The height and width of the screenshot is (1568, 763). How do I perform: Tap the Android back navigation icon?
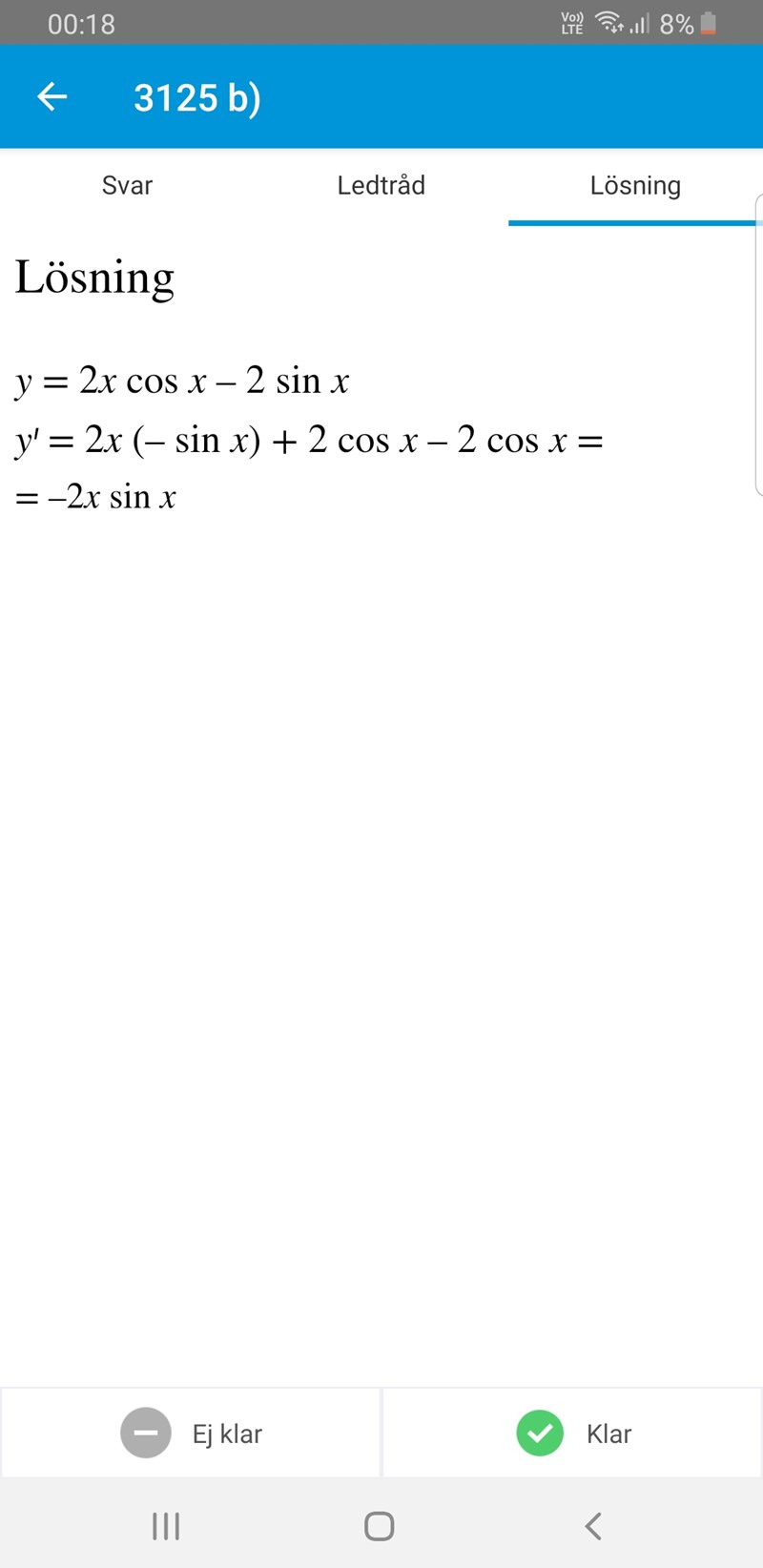coord(593,1525)
